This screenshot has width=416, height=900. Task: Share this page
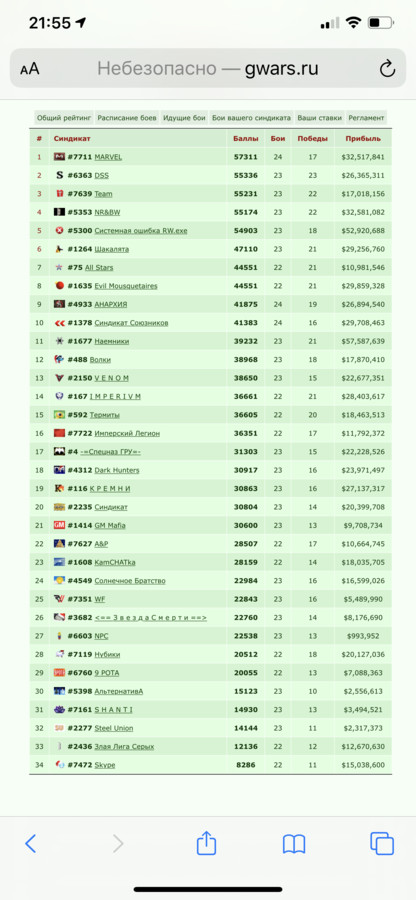(206, 843)
